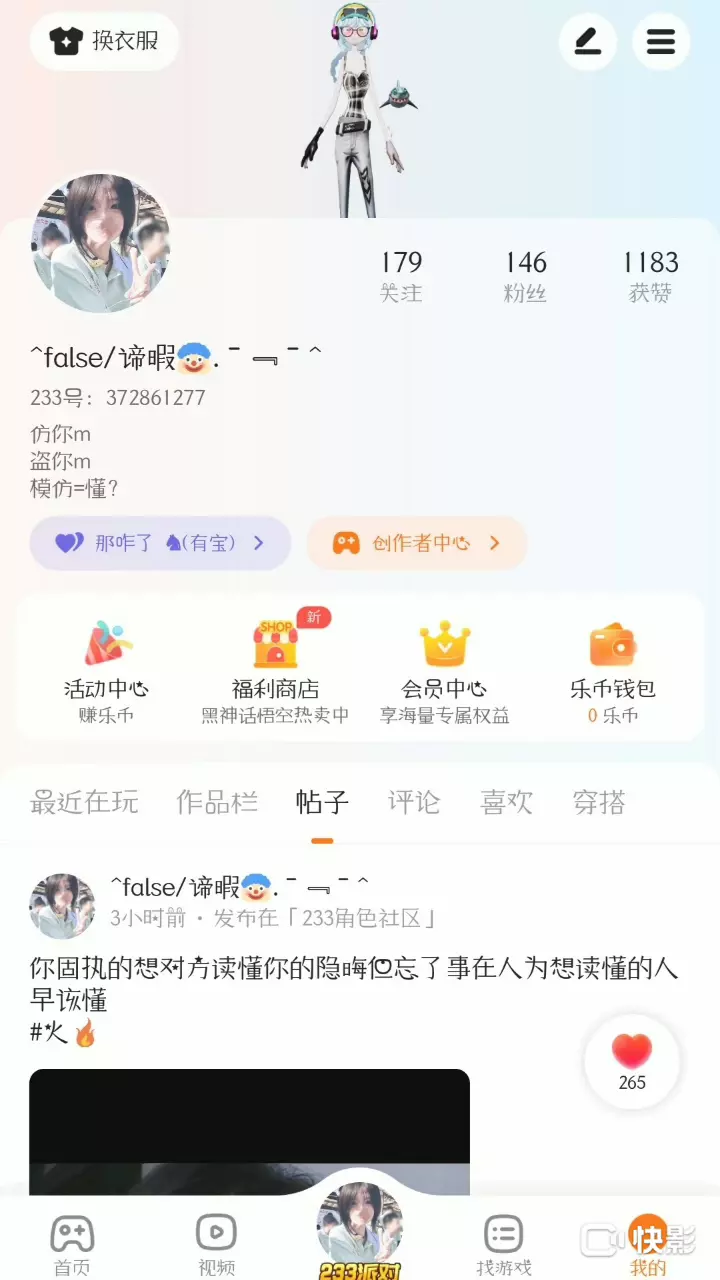Open the 找游戏 bottom tab
This screenshot has width=720, height=1280.
click(504, 1246)
